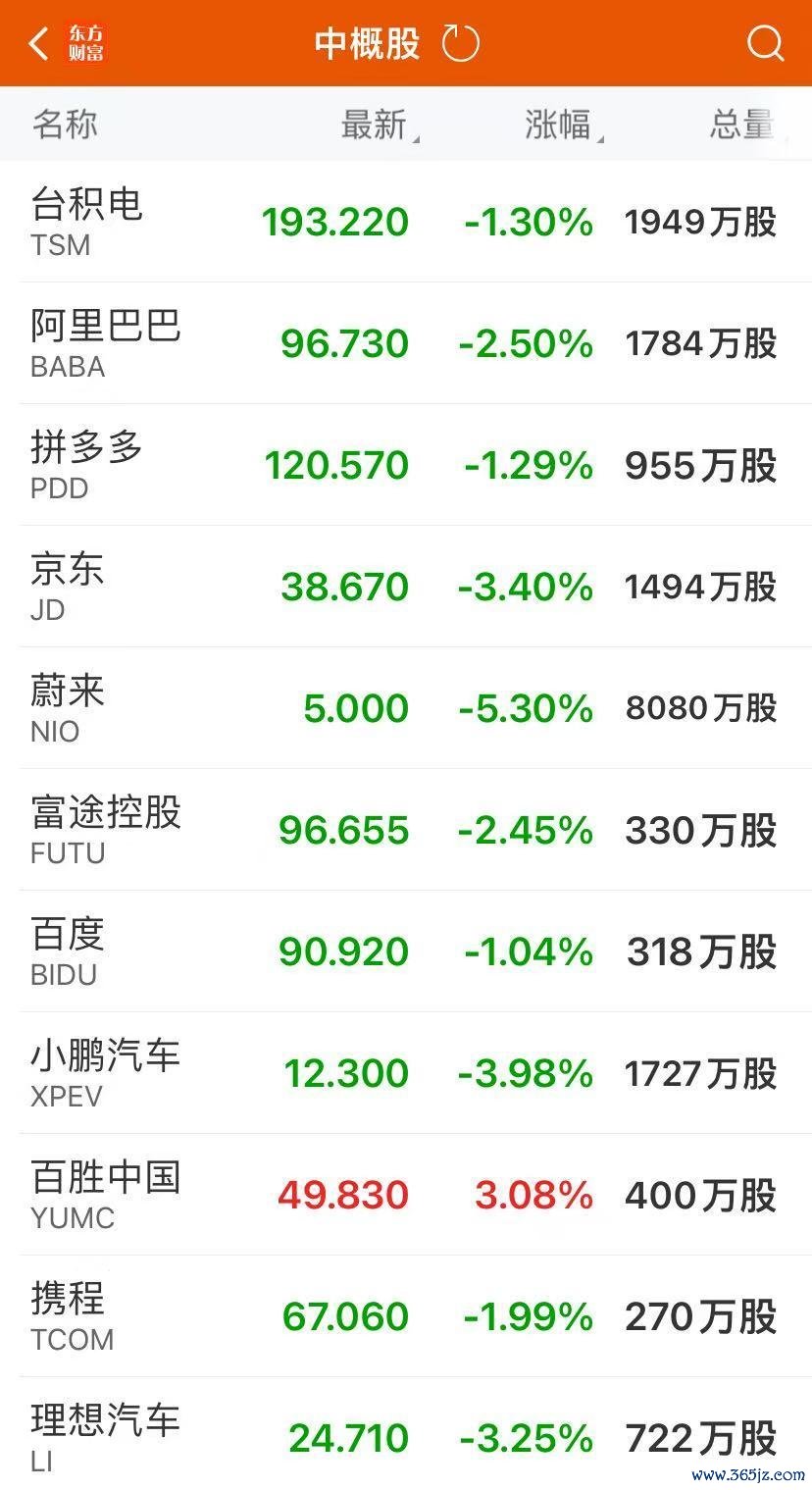Select the 百胜中国 YUMC stock row
Viewport: 812px width, 1490px height.
[406, 1195]
